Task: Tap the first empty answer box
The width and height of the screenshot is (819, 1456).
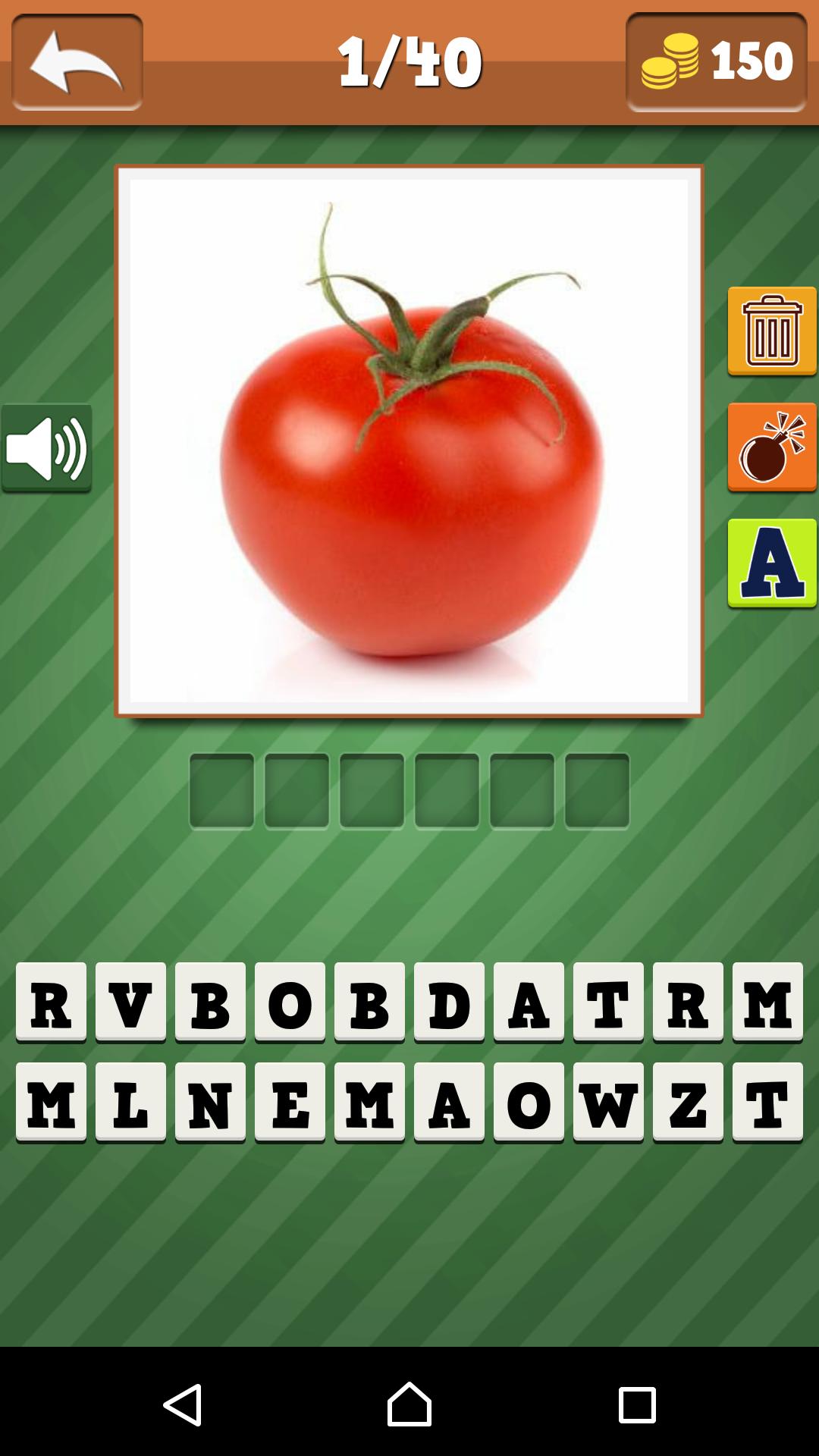Action: (x=221, y=789)
